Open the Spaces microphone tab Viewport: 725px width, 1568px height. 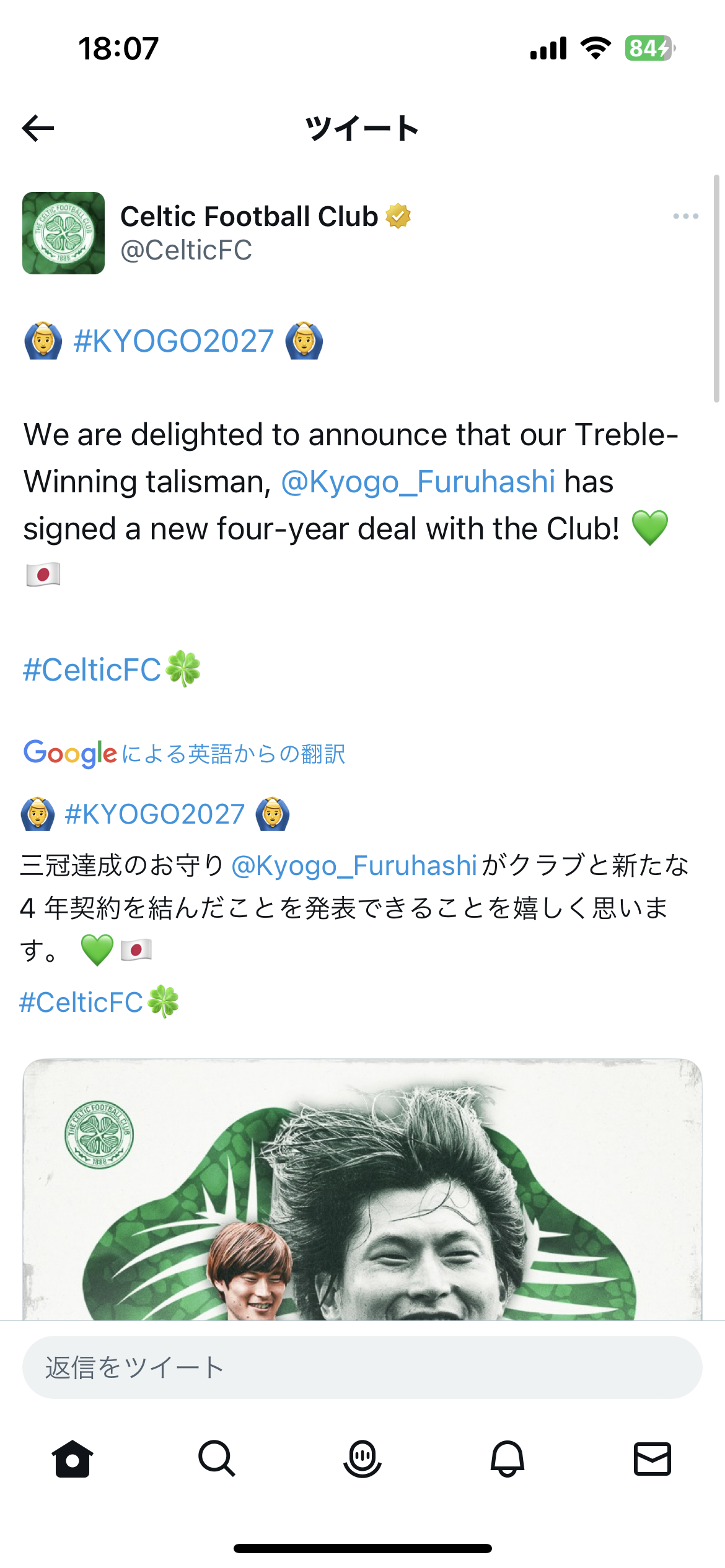(x=362, y=1458)
